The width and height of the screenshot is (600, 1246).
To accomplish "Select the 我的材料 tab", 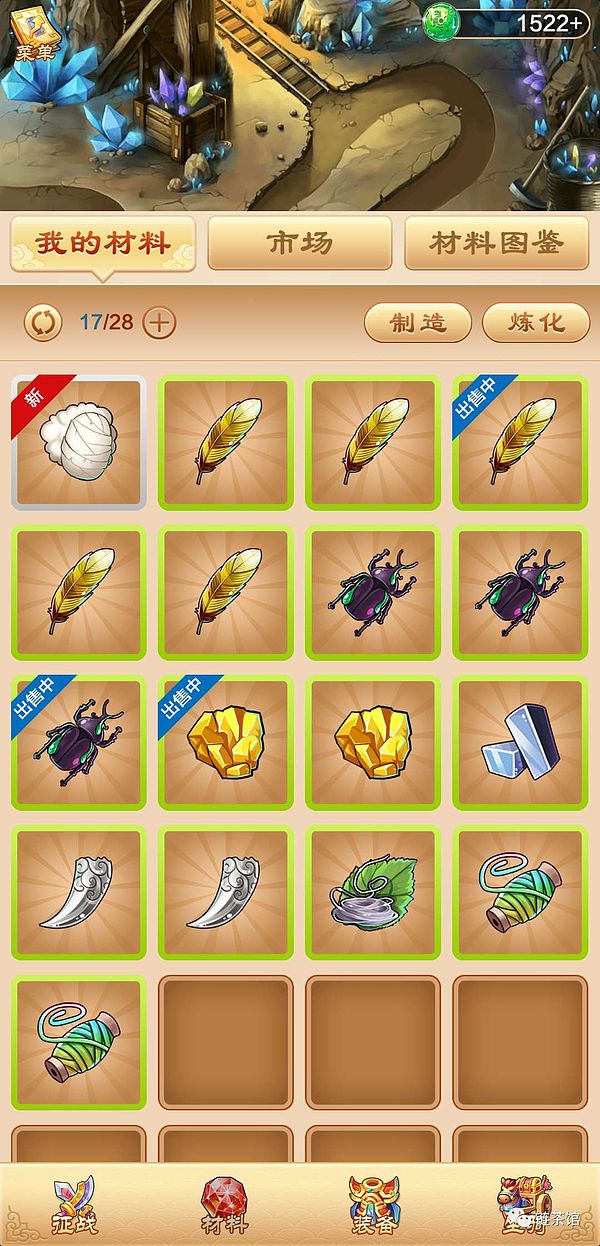I will [102, 243].
